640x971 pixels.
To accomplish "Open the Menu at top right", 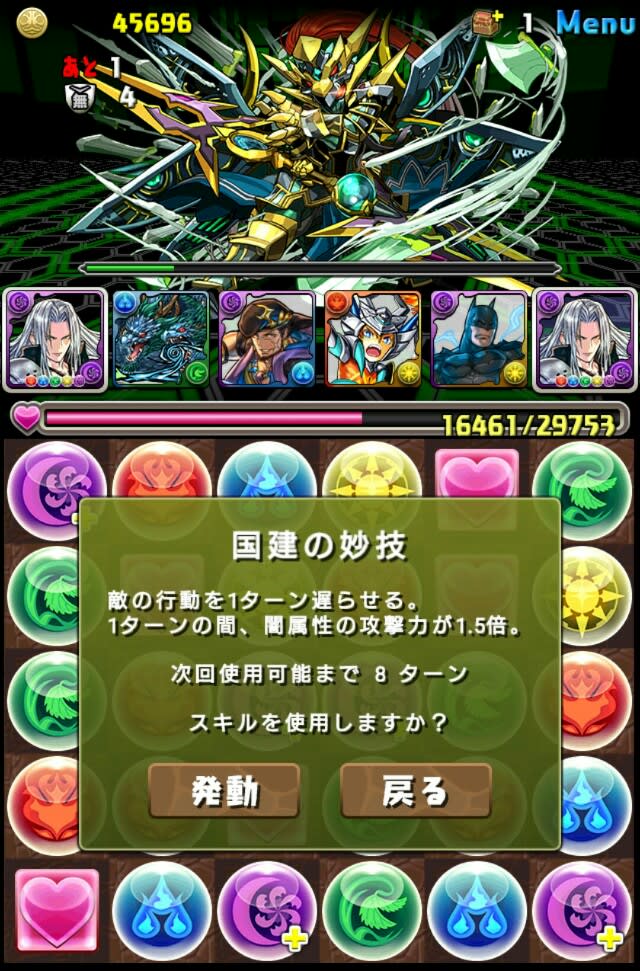I will [594, 22].
